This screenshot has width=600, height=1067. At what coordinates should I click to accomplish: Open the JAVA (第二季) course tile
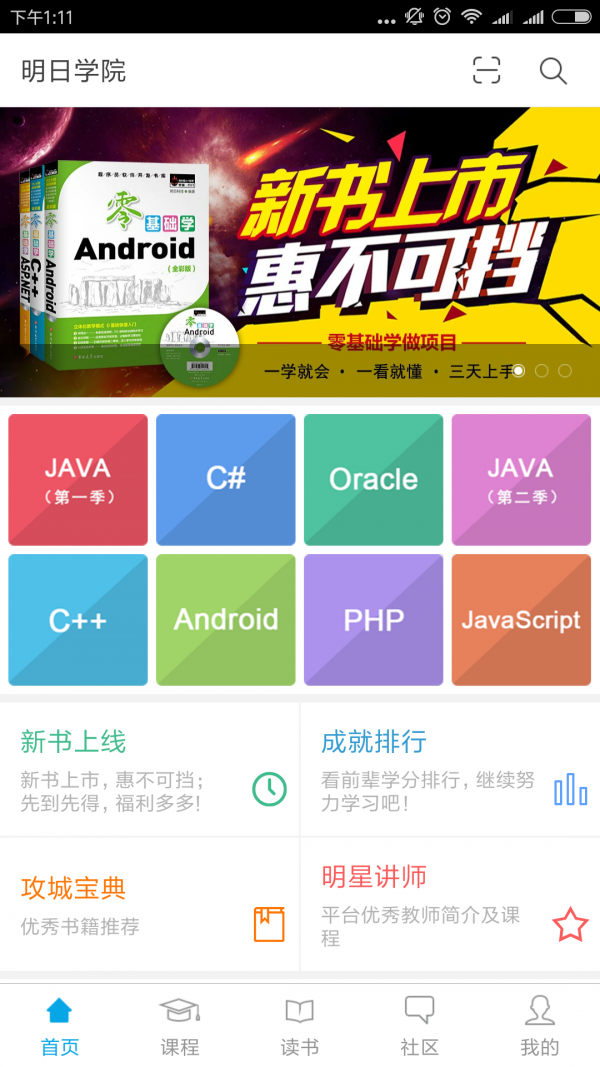[521, 480]
